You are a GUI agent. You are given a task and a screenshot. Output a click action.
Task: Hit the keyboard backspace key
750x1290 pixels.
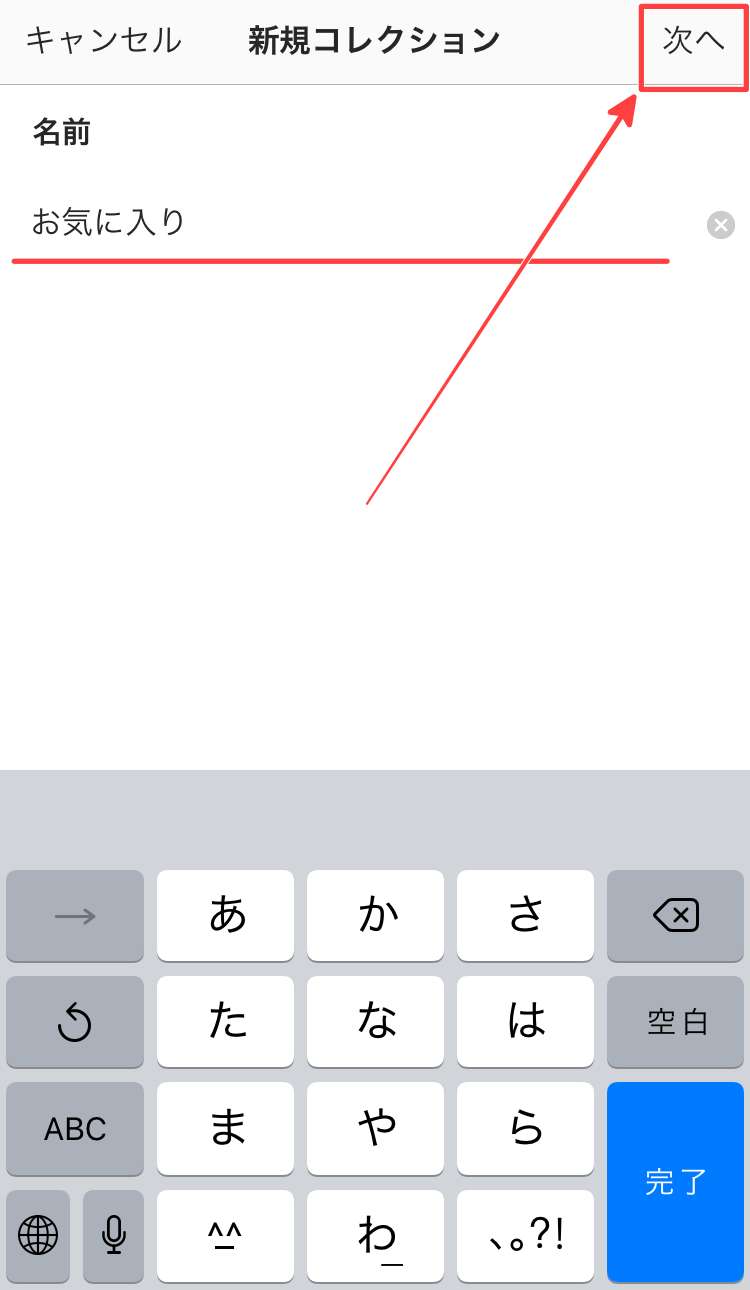(x=675, y=915)
